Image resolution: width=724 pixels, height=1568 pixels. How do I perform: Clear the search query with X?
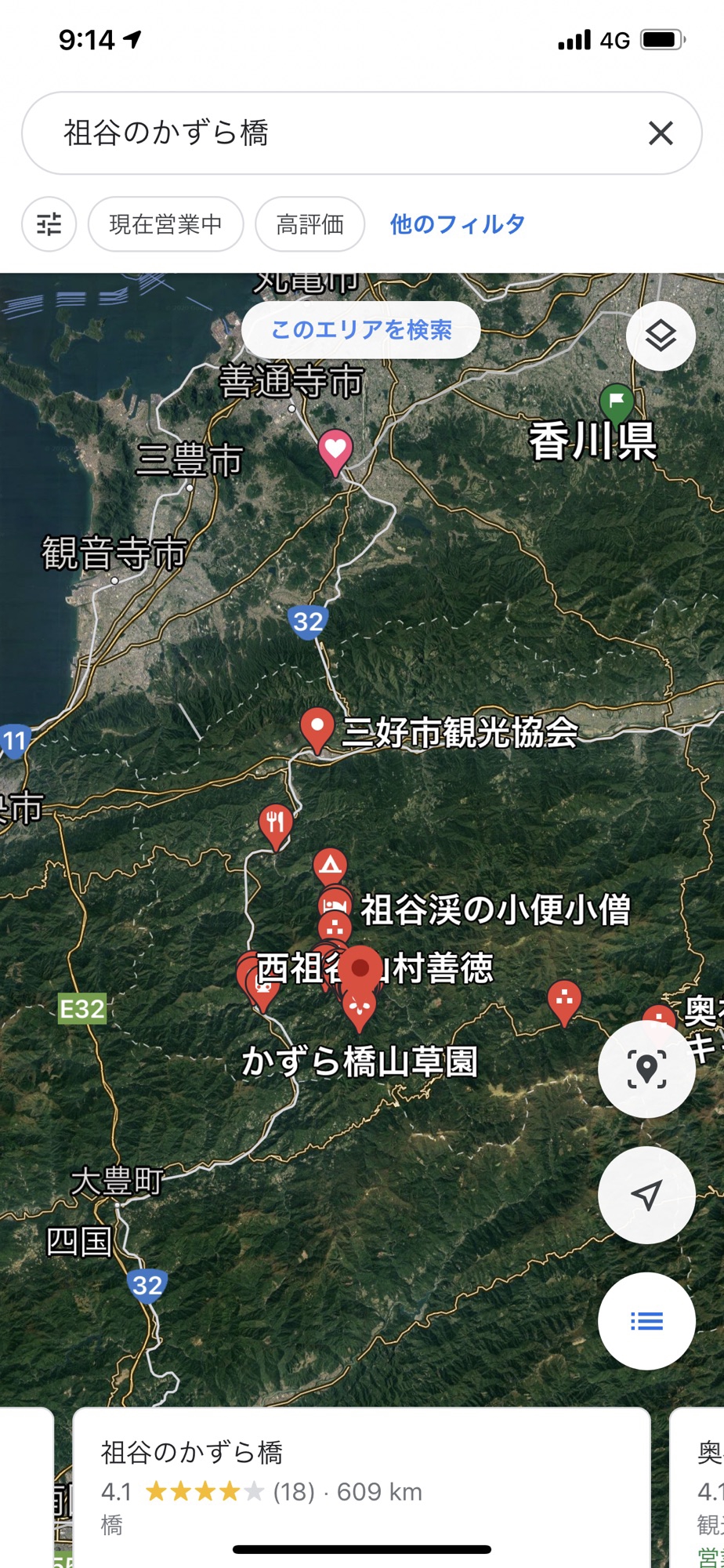661,133
